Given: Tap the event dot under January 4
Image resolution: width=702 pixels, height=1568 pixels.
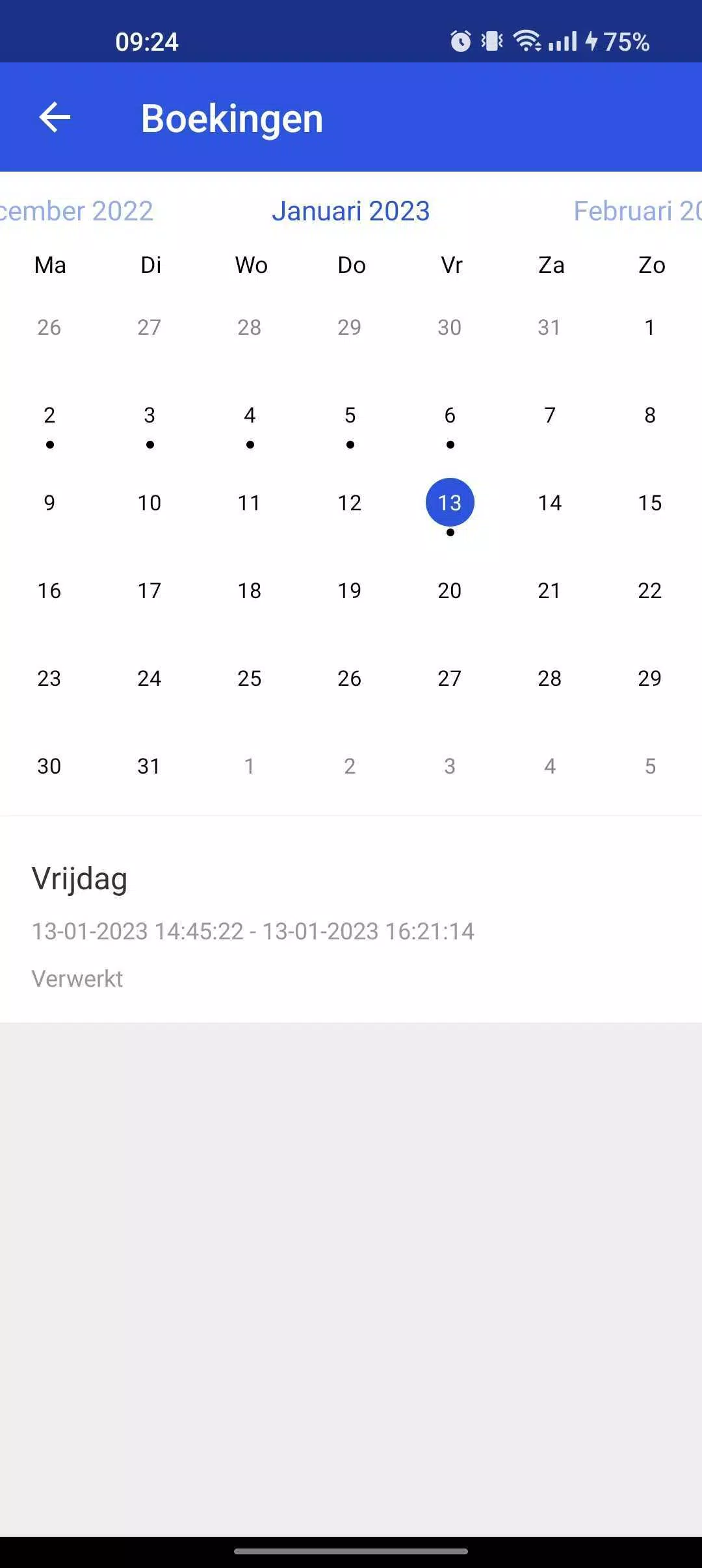Looking at the screenshot, I should pos(250,445).
